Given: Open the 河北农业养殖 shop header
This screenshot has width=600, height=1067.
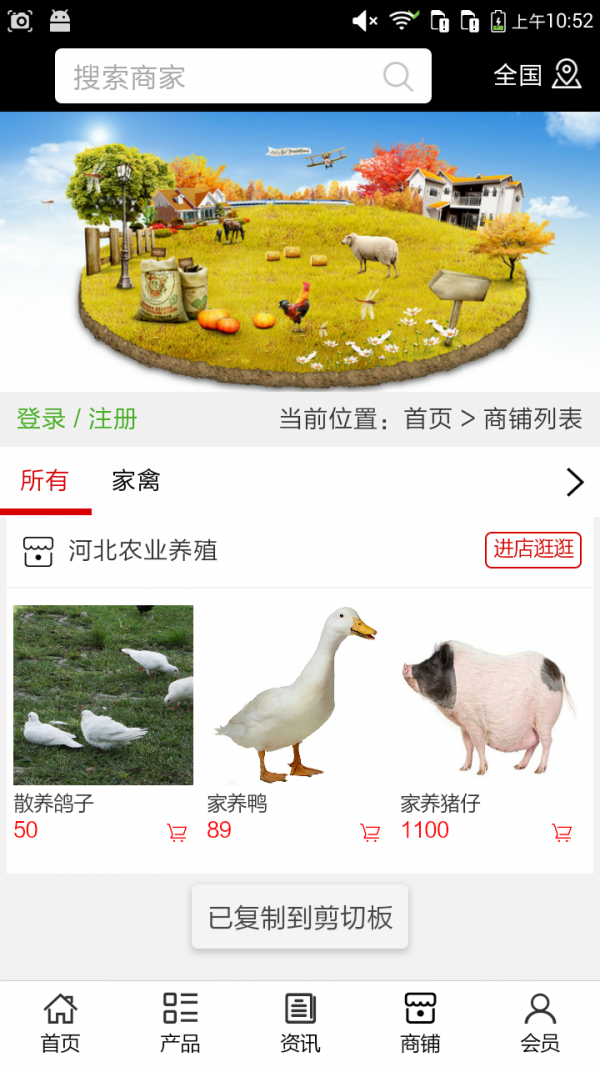Looking at the screenshot, I should [x=143, y=551].
